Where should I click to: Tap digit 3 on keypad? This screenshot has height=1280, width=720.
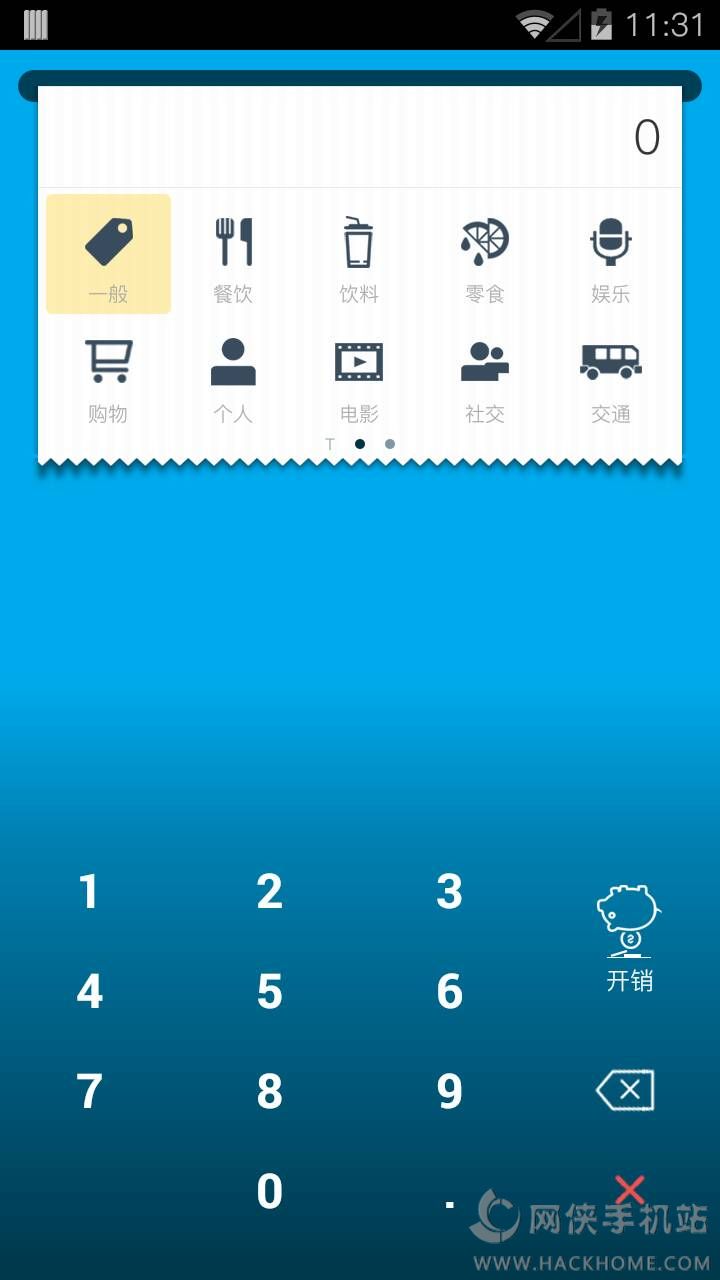(450, 891)
